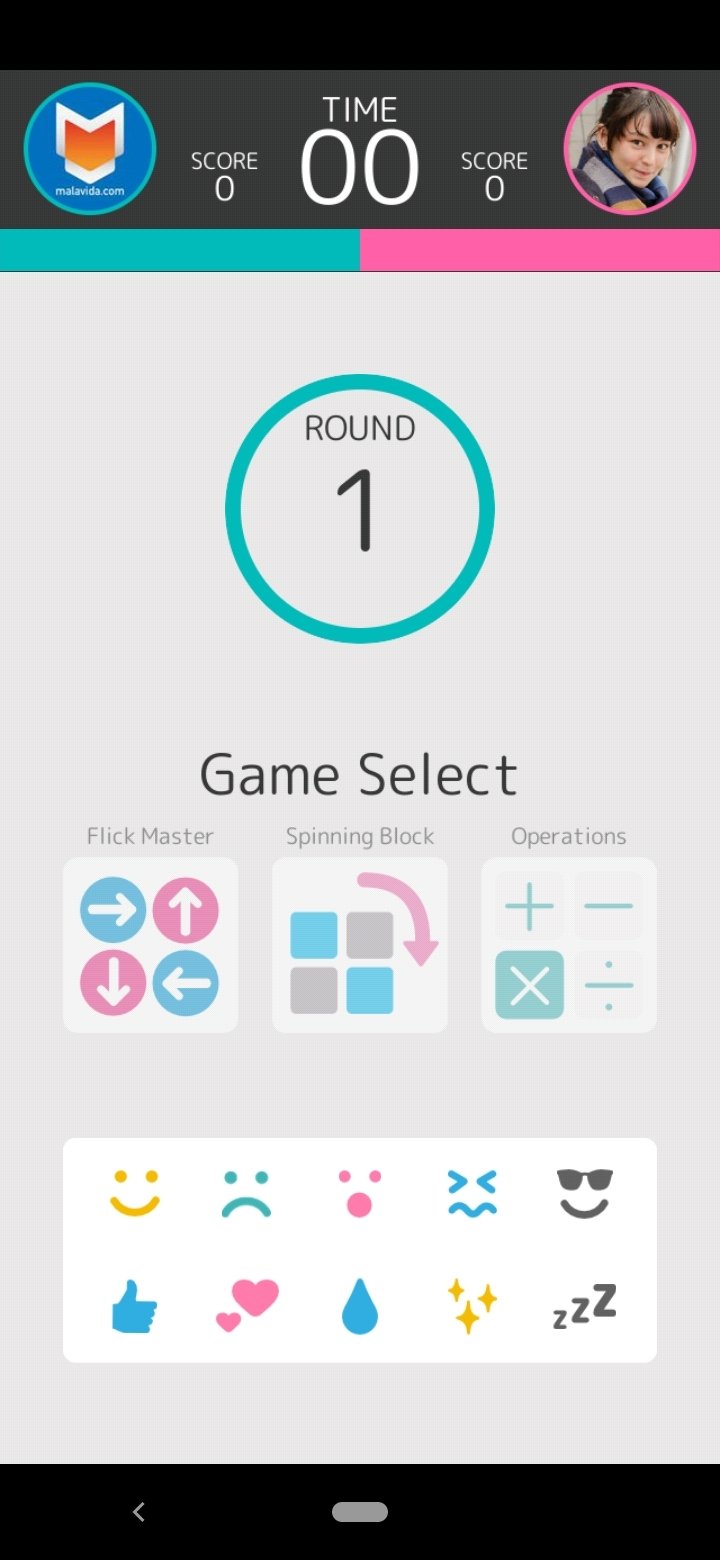Viewport: 720px width, 1560px height.
Task: Send the sunglasses cool face emote
Action: (585, 1193)
